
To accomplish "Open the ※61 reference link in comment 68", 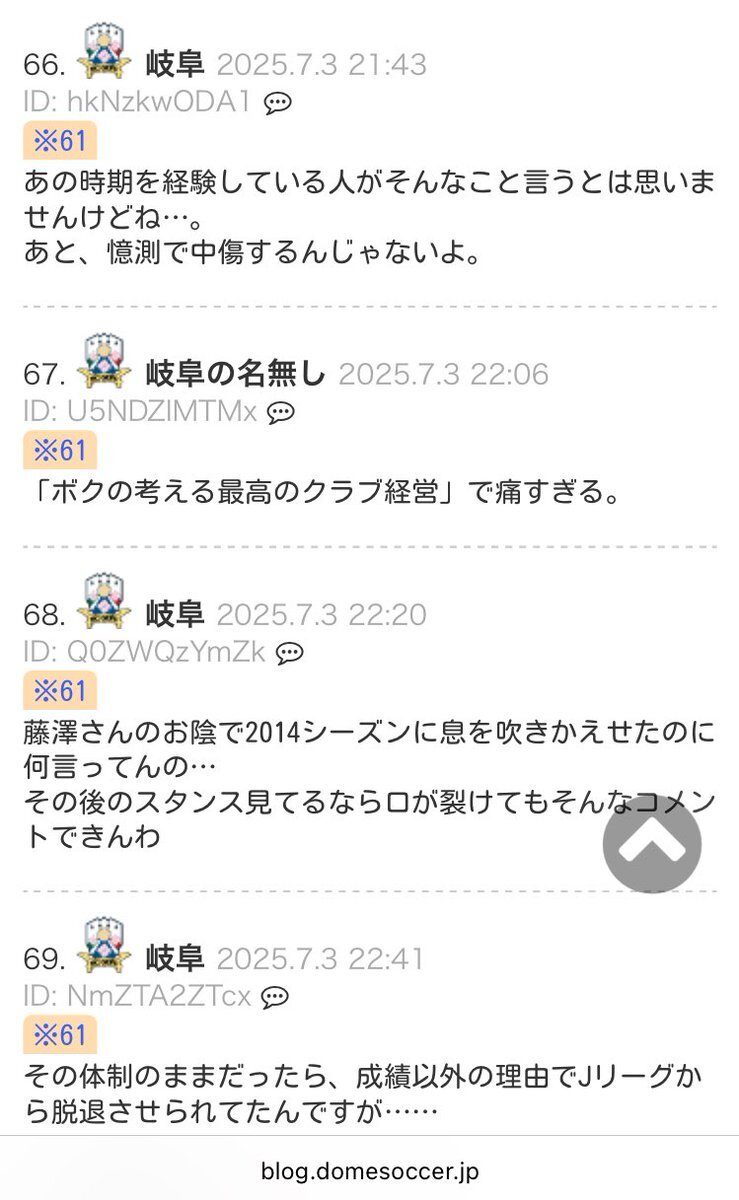I will (x=59, y=690).
